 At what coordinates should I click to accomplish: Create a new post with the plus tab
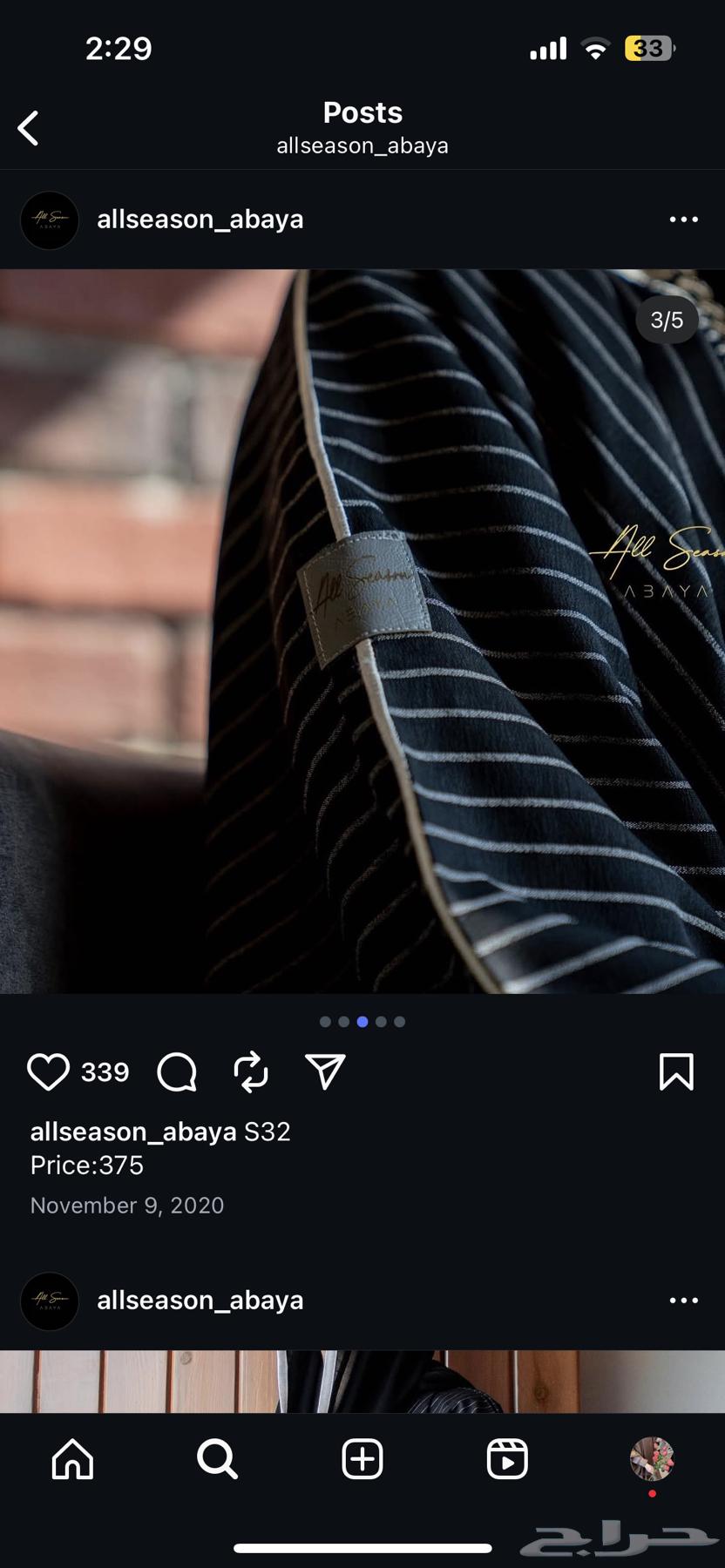coord(362,1458)
